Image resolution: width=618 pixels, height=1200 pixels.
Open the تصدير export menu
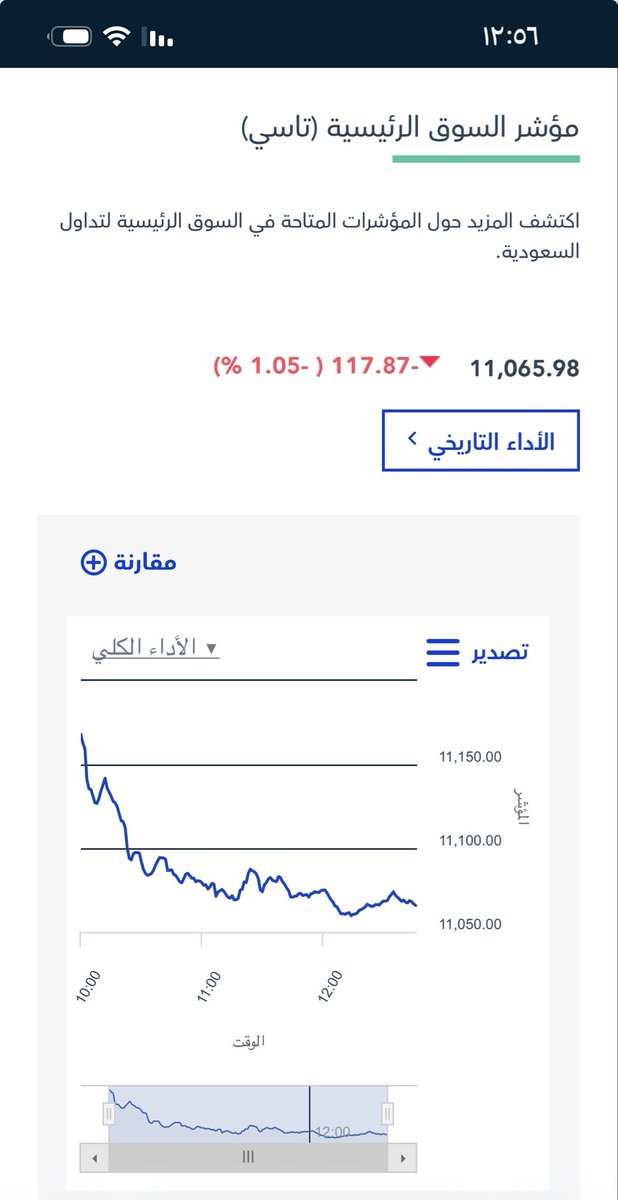click(477, 652)
